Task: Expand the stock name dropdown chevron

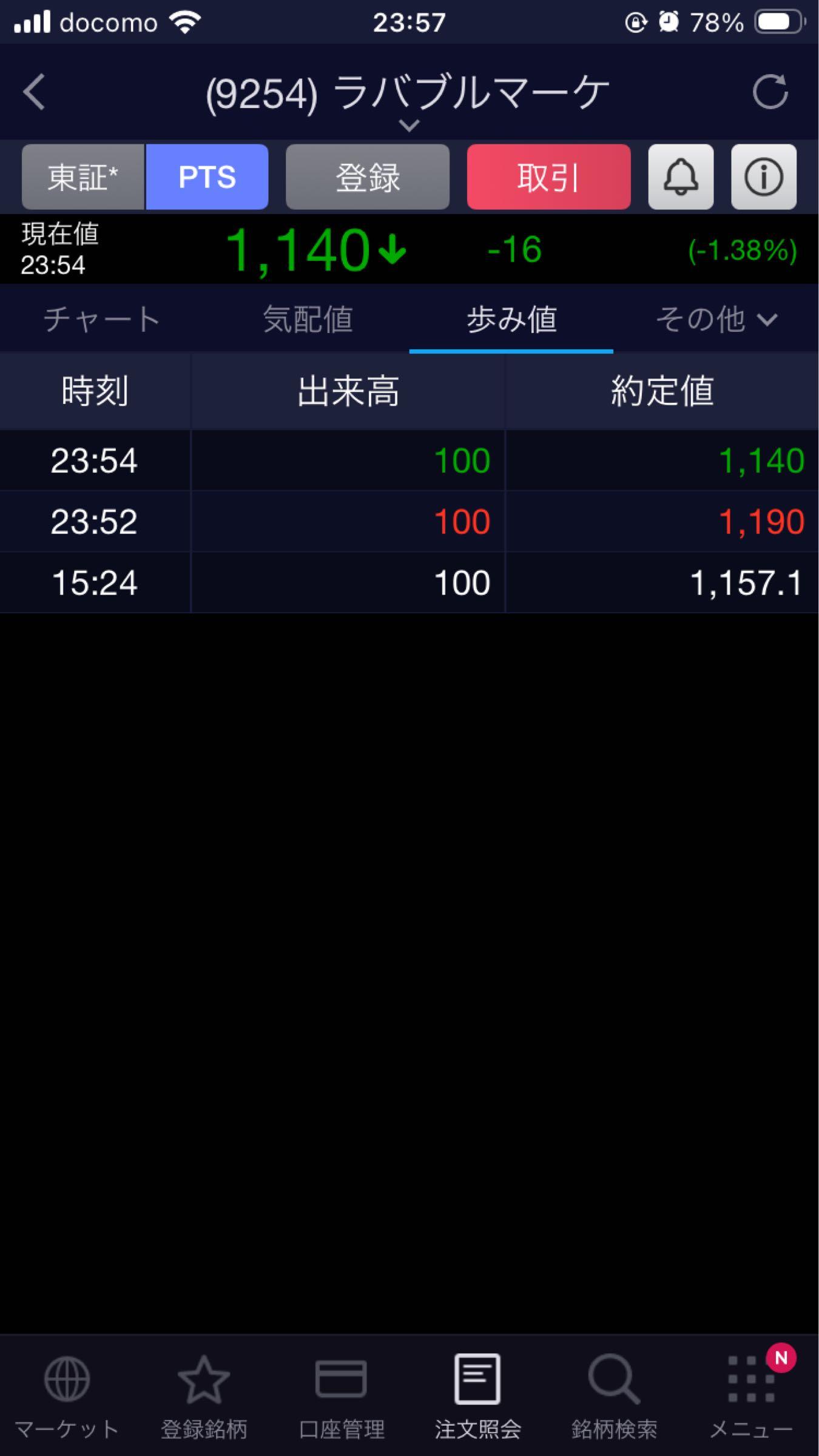Action: coord(409,126)
